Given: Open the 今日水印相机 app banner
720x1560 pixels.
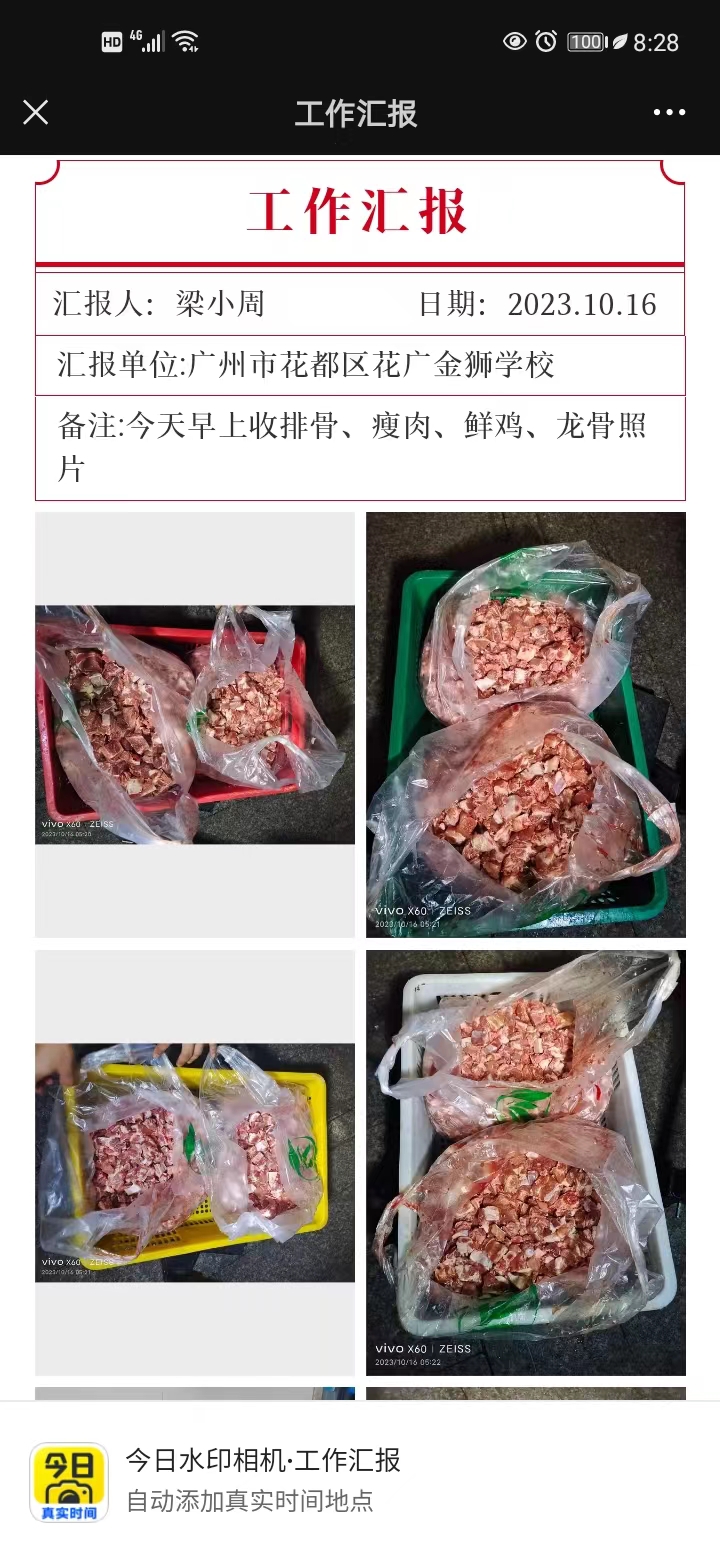Looking at the screenshot, I should (x=262, y=1480).
